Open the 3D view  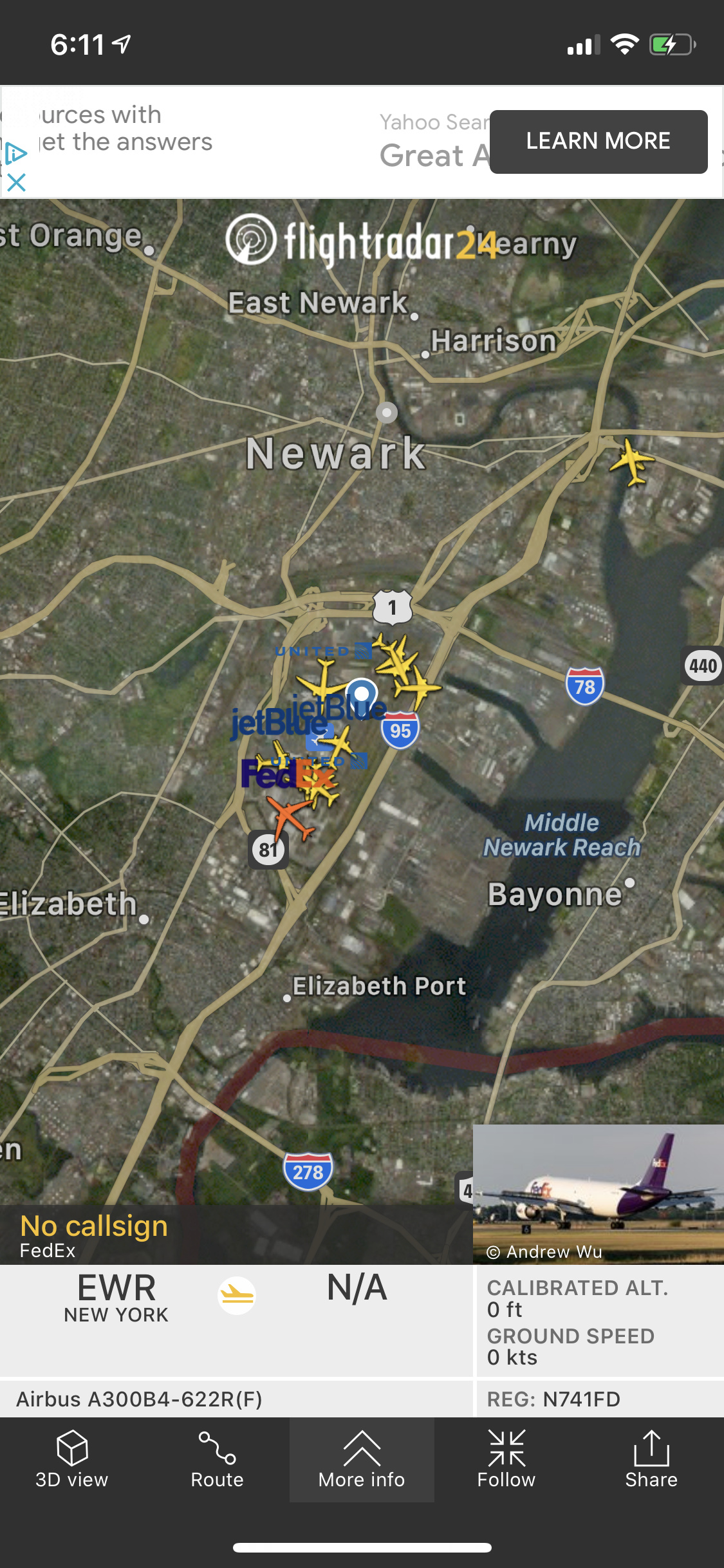point(72,1459)
